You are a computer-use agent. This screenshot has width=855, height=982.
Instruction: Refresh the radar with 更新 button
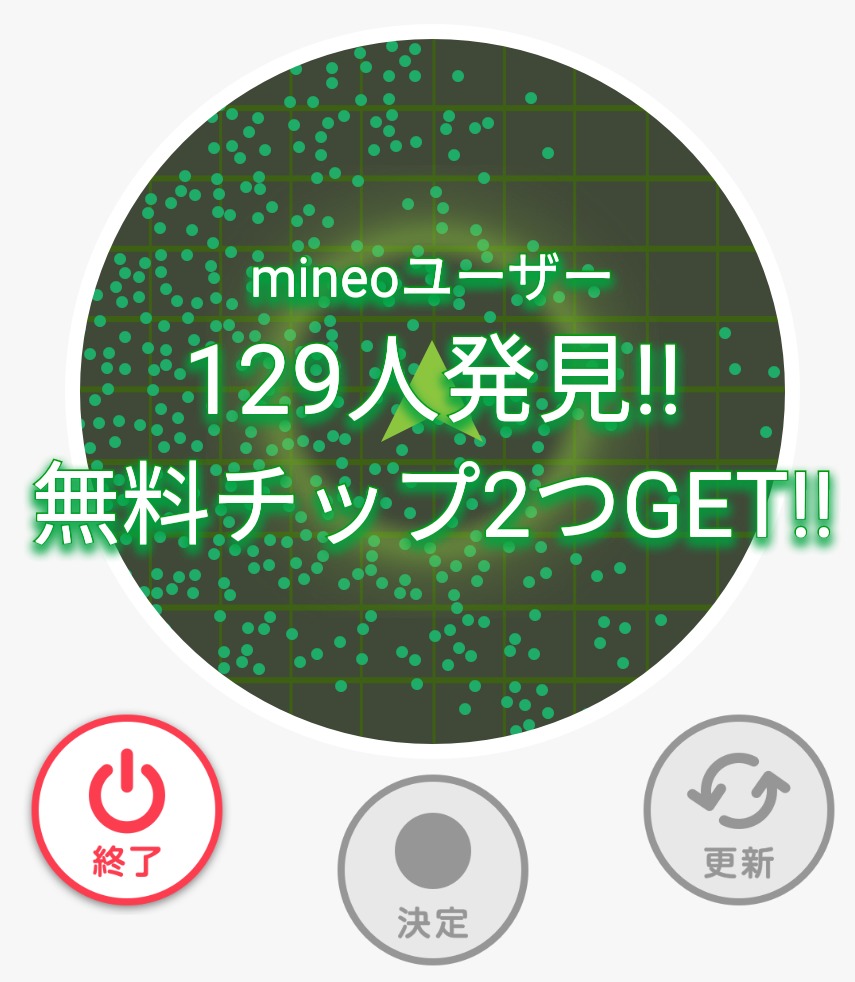point(739,810)
